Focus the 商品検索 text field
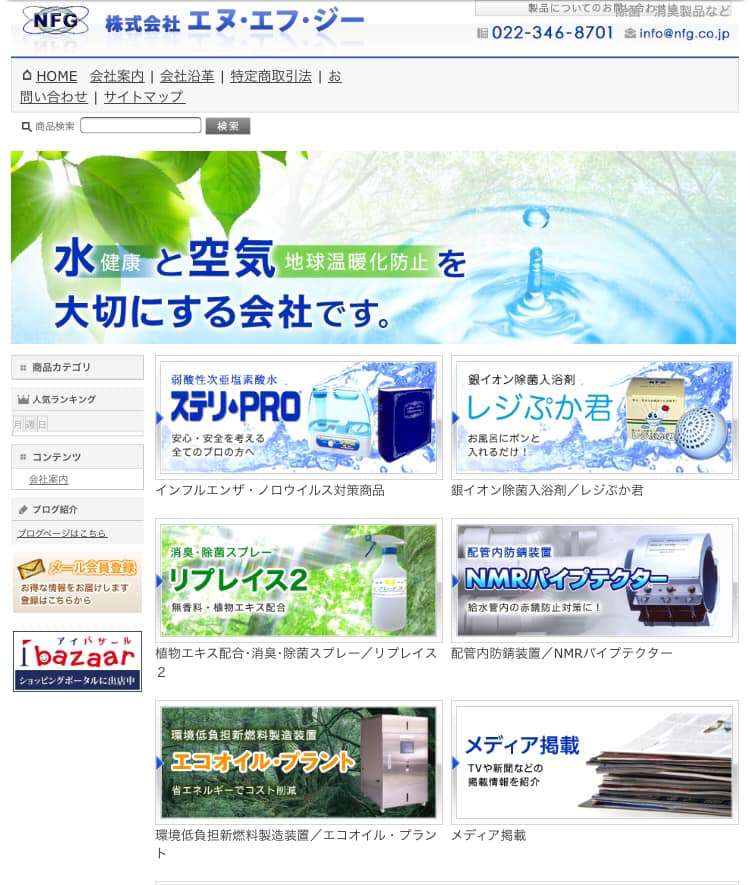 tap(141, 126)
